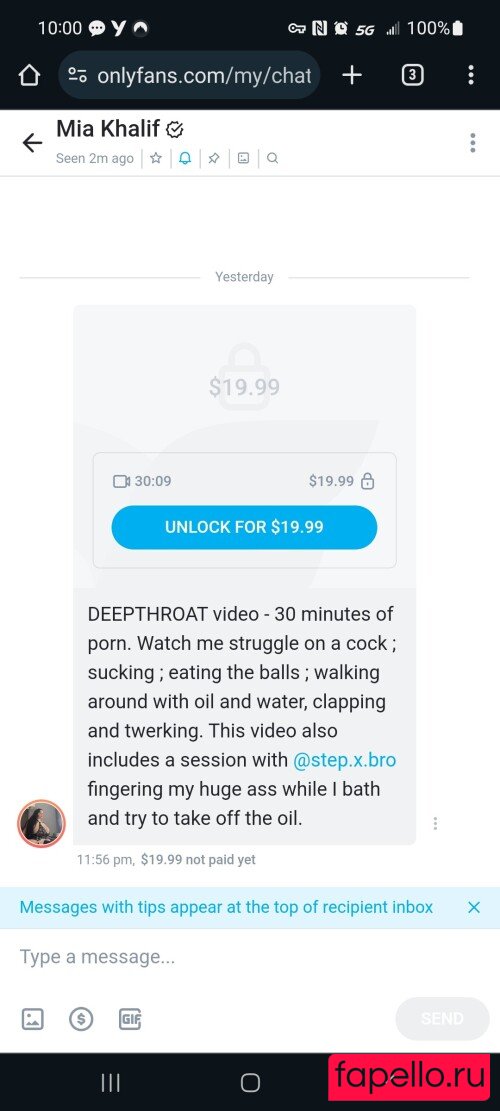The height and width of the screenshot is (1111, 500).
Task: Open the chat overflow menu
Action: 472,142
